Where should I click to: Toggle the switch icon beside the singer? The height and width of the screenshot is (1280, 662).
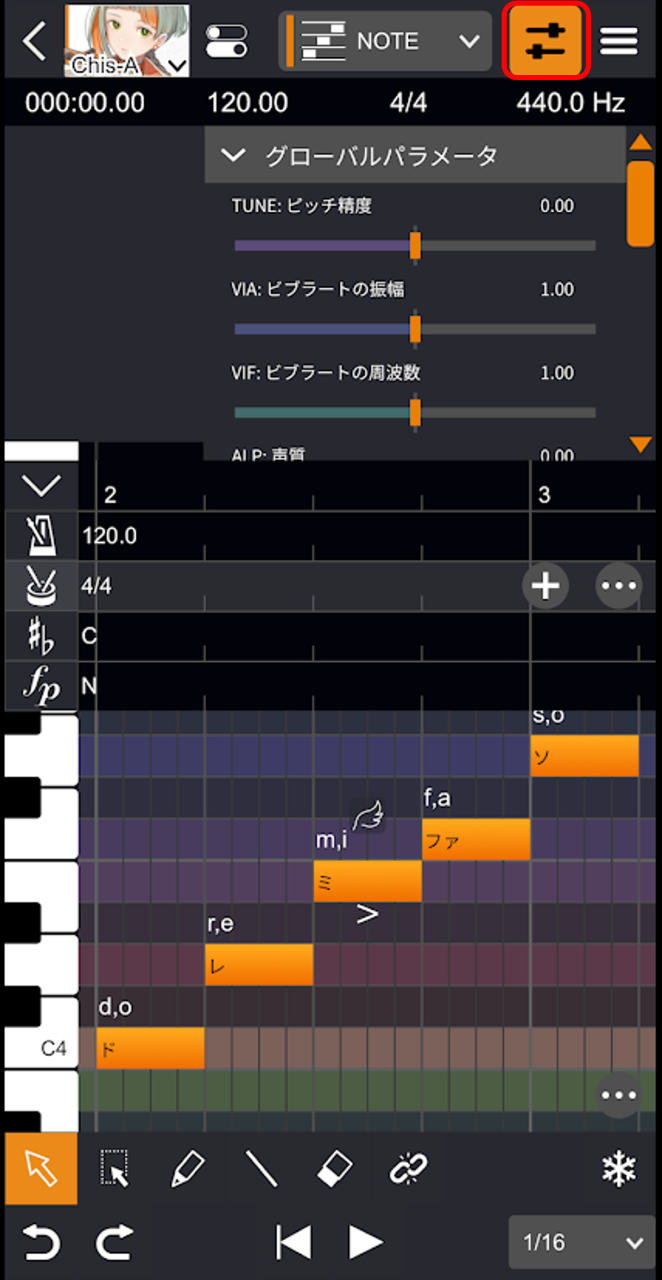point(228,42)
